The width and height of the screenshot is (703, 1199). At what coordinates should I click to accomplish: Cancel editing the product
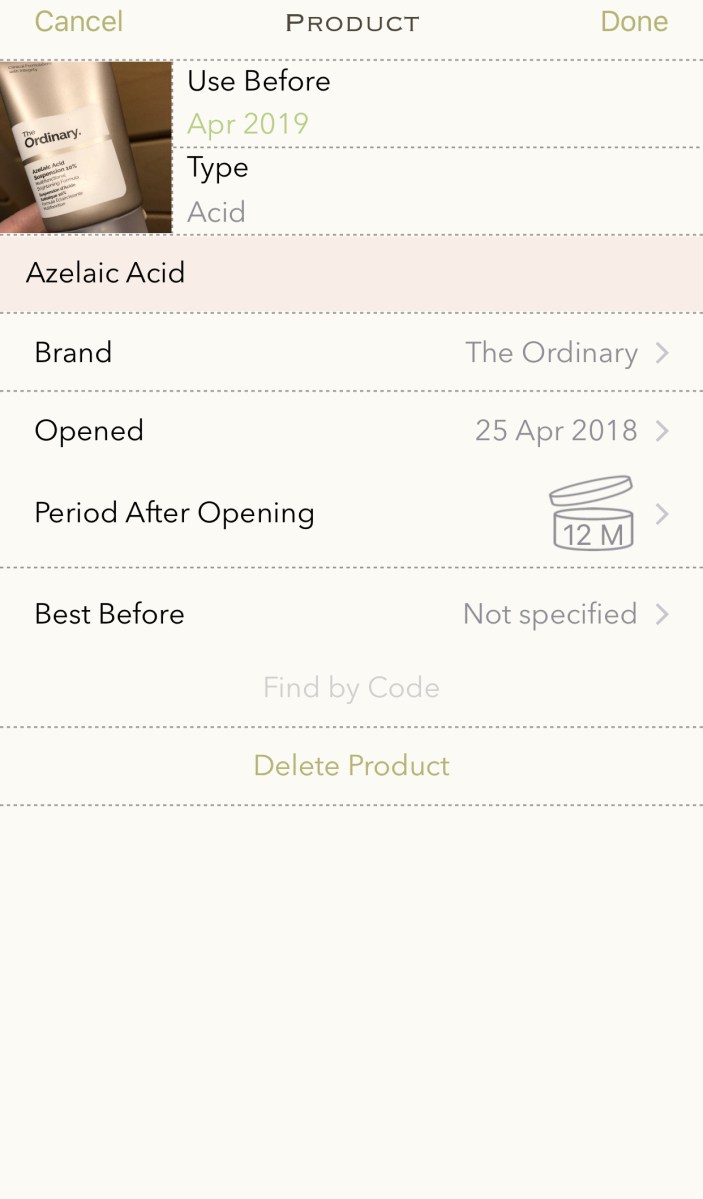click(79, 22)
